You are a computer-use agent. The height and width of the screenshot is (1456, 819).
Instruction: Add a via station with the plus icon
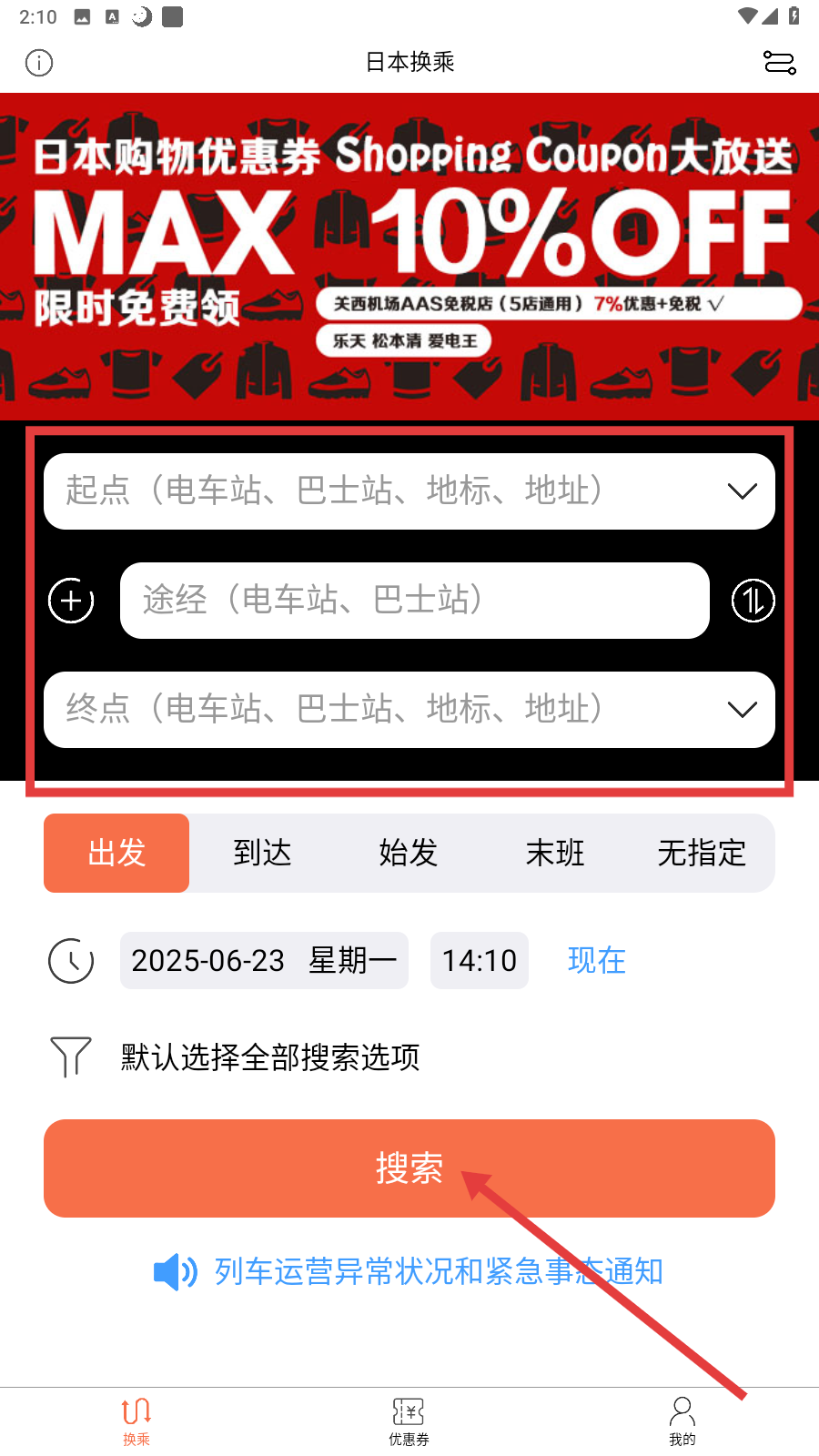click(x=71, y=601)
